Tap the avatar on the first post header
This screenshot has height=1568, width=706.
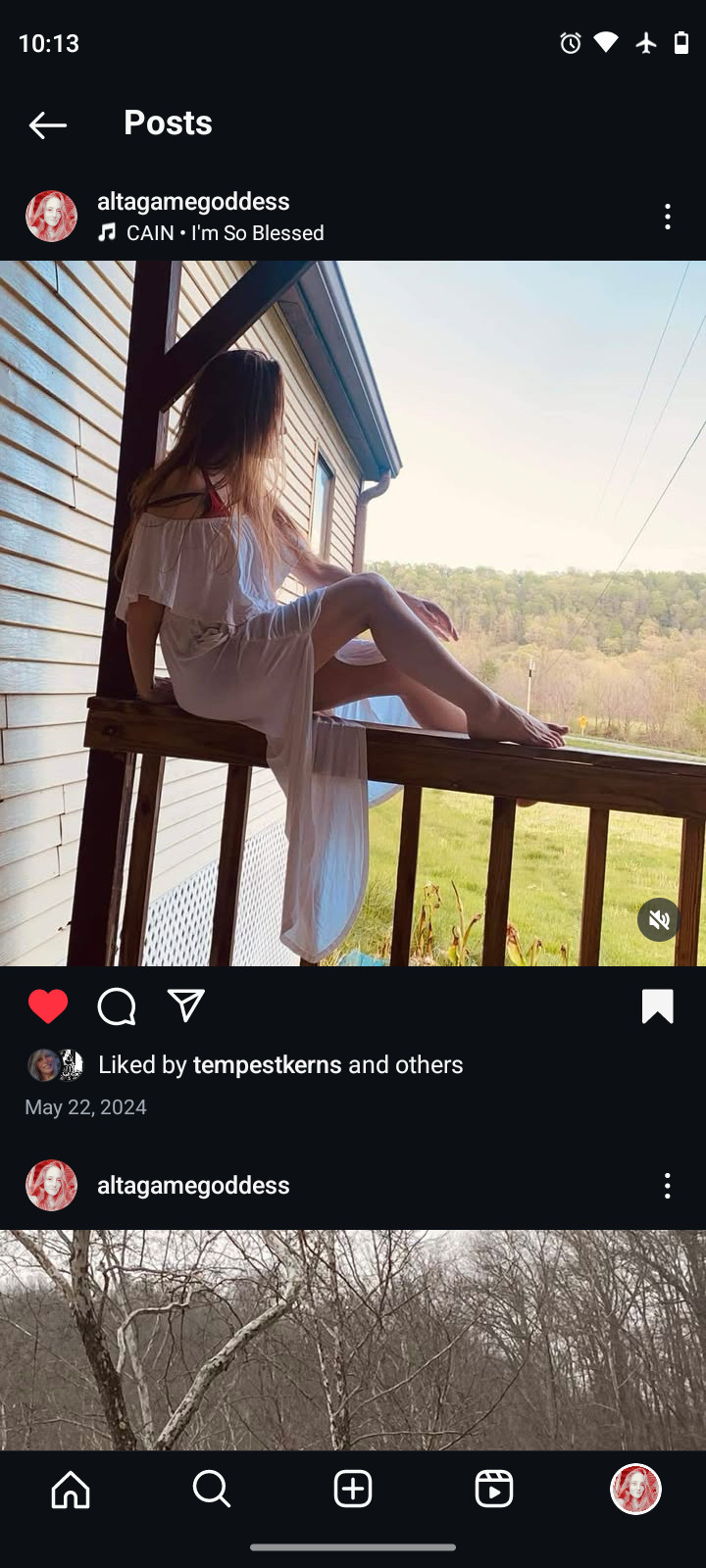pos(51,217)
